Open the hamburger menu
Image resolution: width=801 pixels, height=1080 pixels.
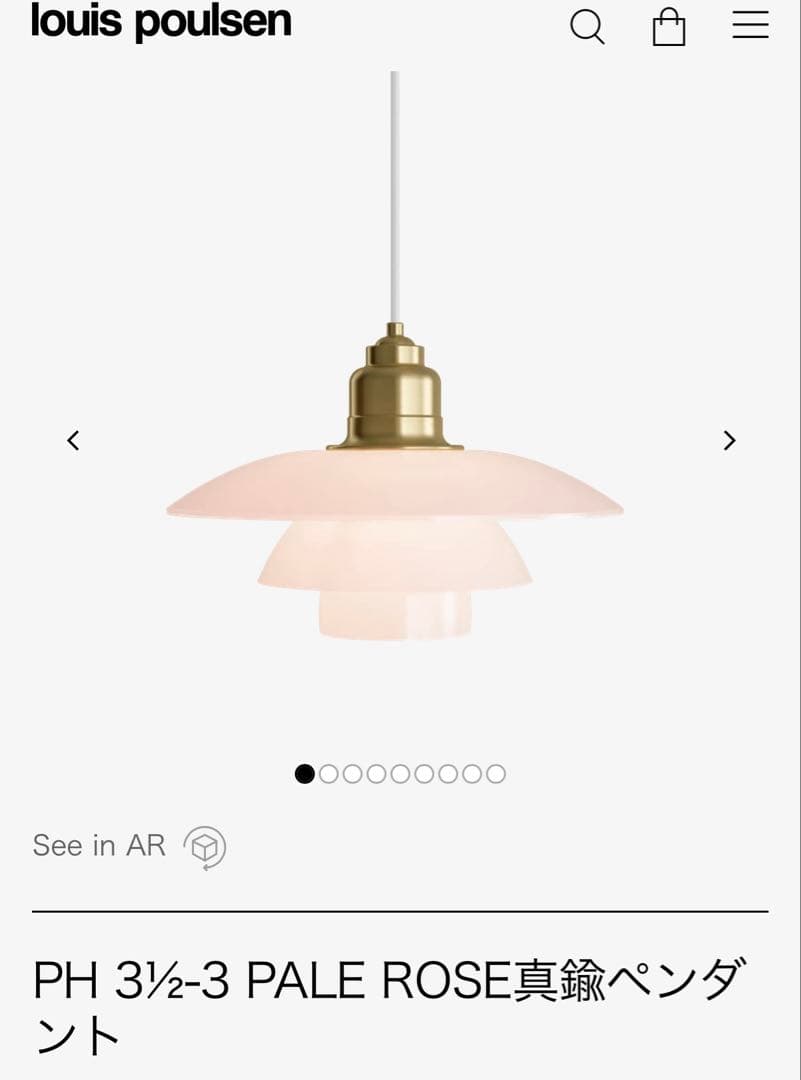[x=750, y=25]
